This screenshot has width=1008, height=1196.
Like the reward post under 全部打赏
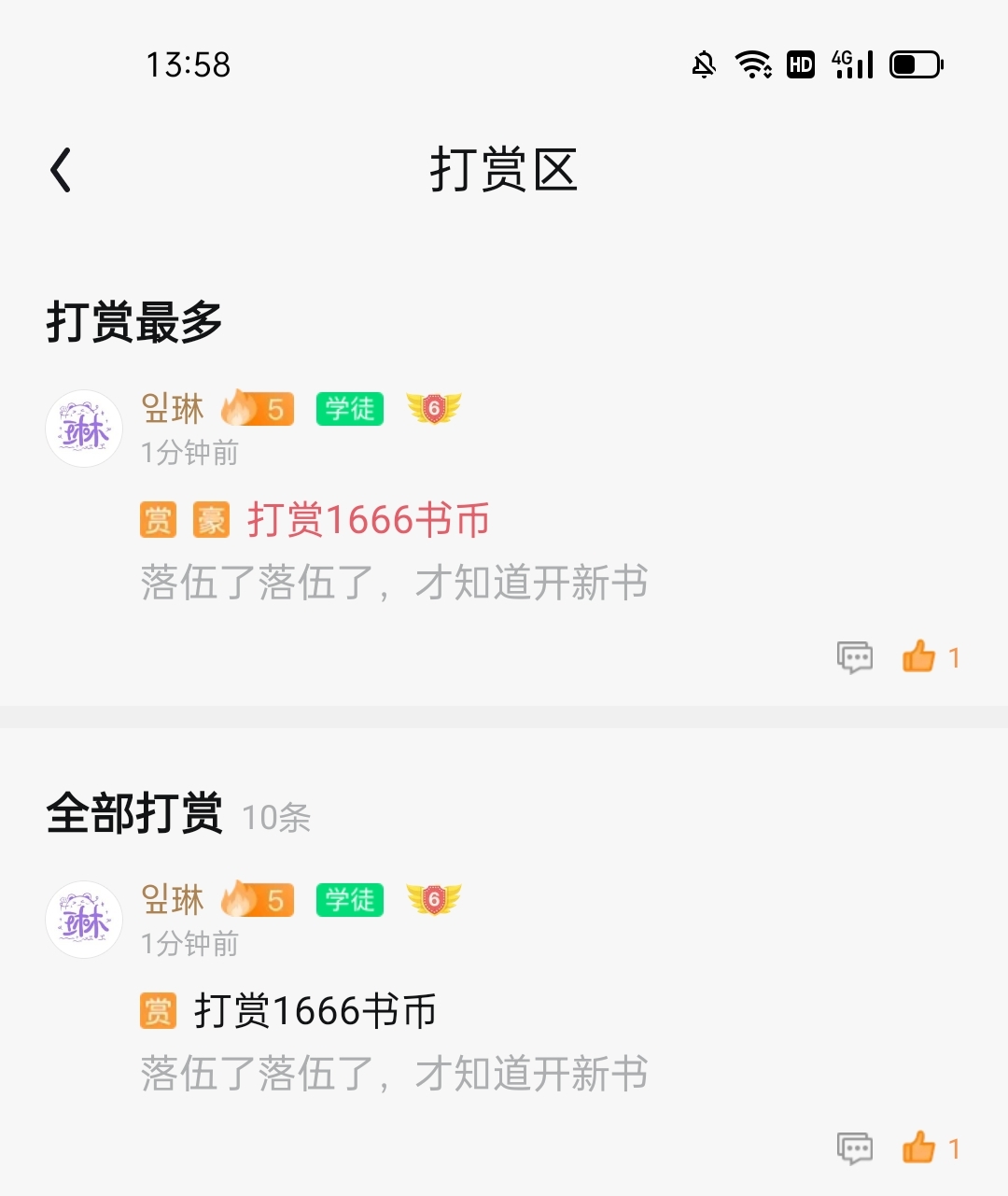coord(920,1147)
